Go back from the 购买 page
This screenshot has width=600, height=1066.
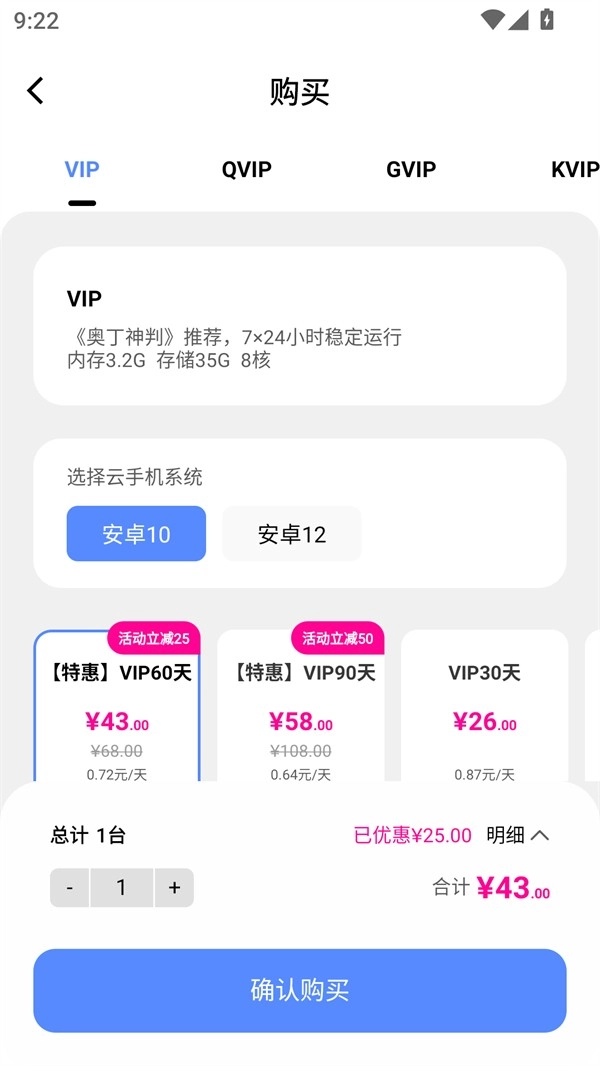point(36,91)
